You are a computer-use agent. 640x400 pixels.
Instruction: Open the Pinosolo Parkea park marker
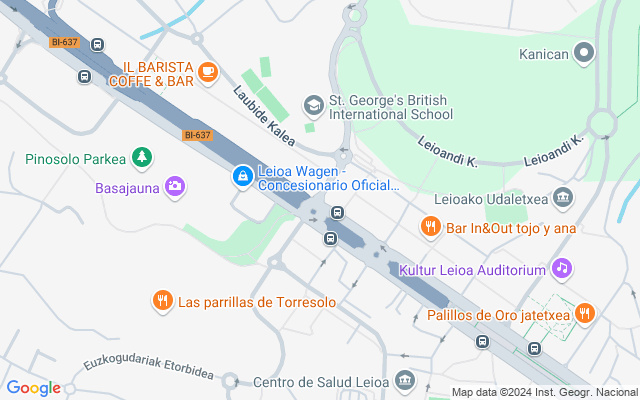pos(143,158)
